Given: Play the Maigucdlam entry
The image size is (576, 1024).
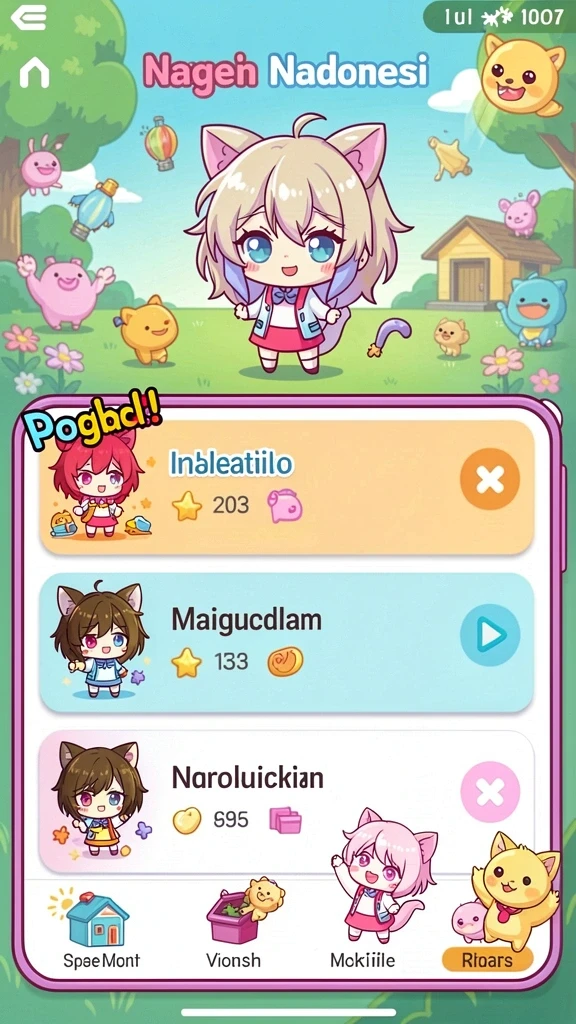Looking at the screenshot, I should click(x=490, y=635).
